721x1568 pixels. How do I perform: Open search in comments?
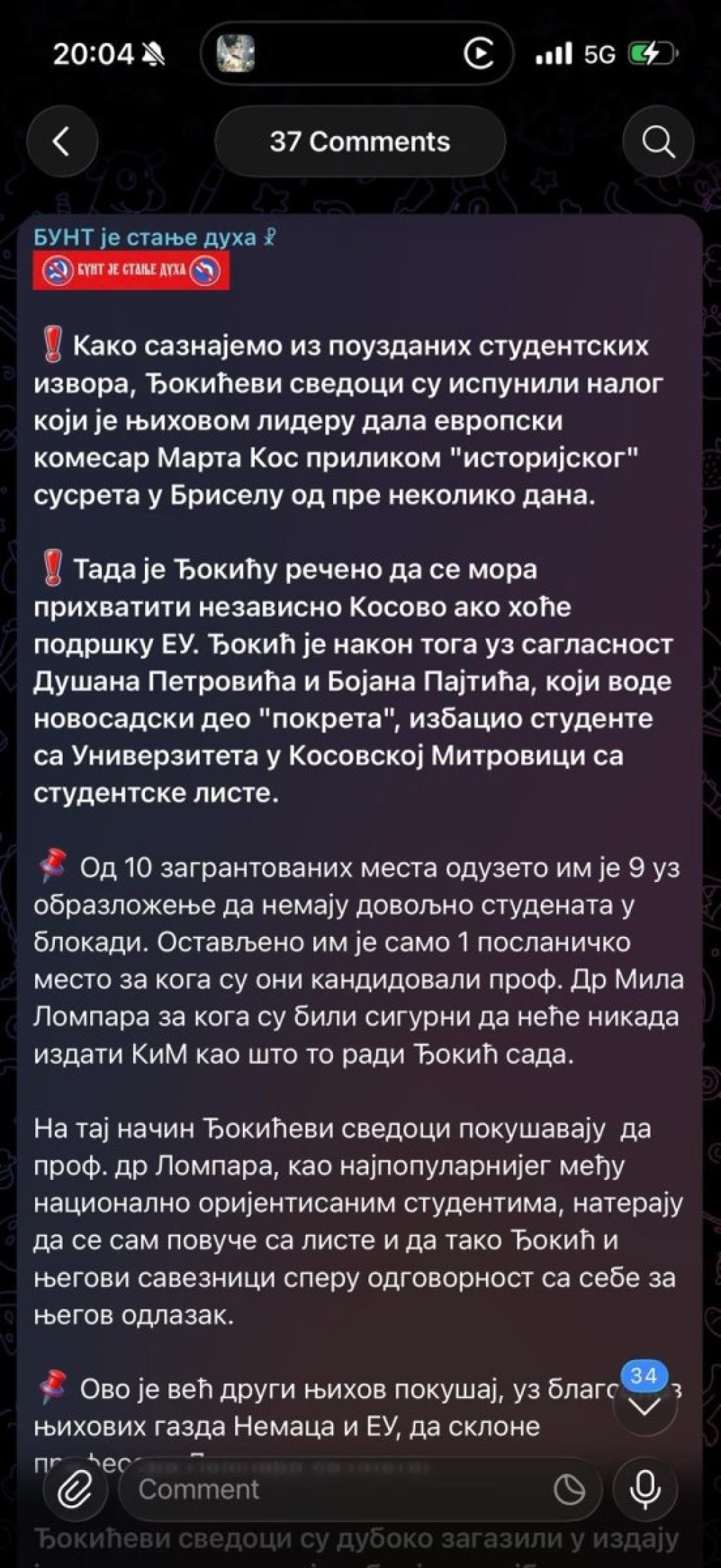(x=658, y=142)
